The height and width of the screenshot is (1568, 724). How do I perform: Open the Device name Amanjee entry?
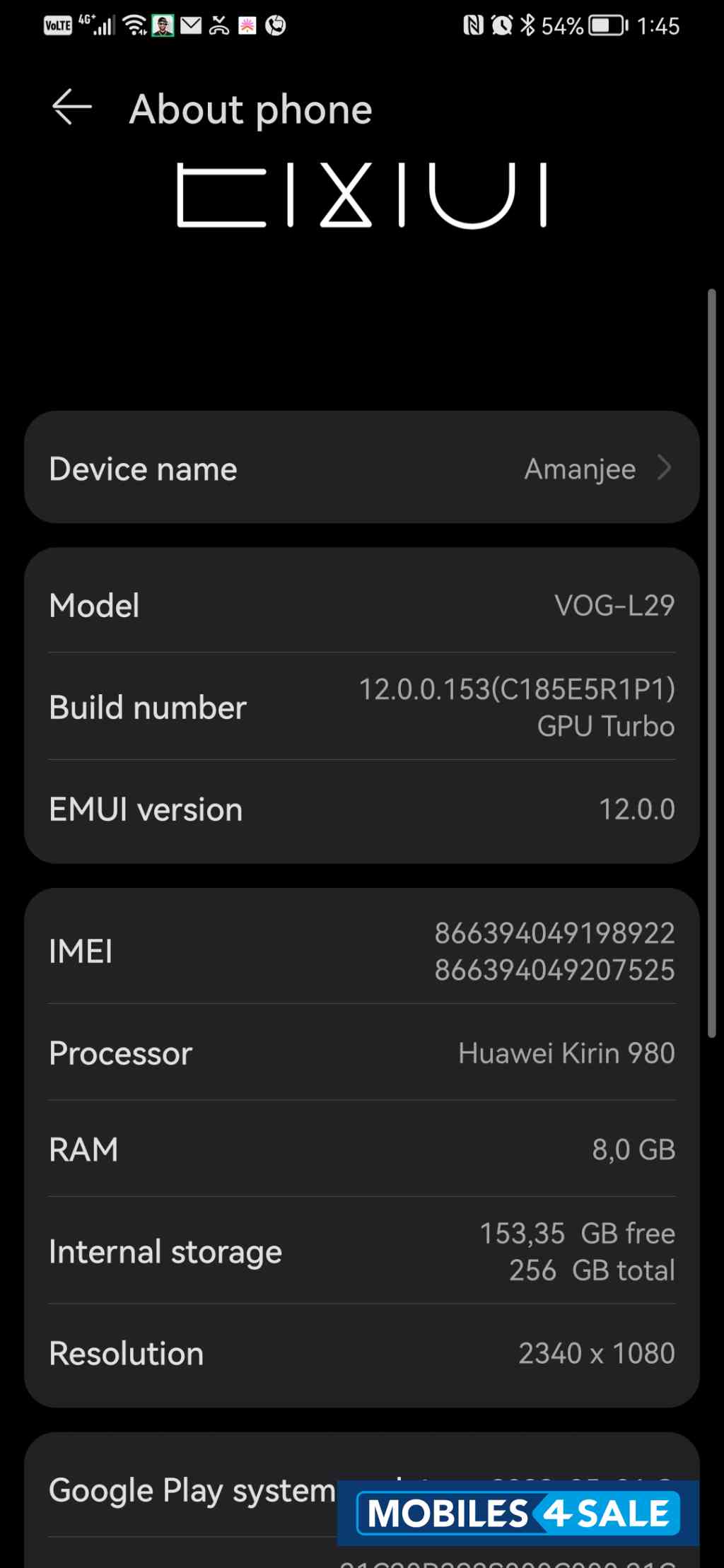click(362, 467)
